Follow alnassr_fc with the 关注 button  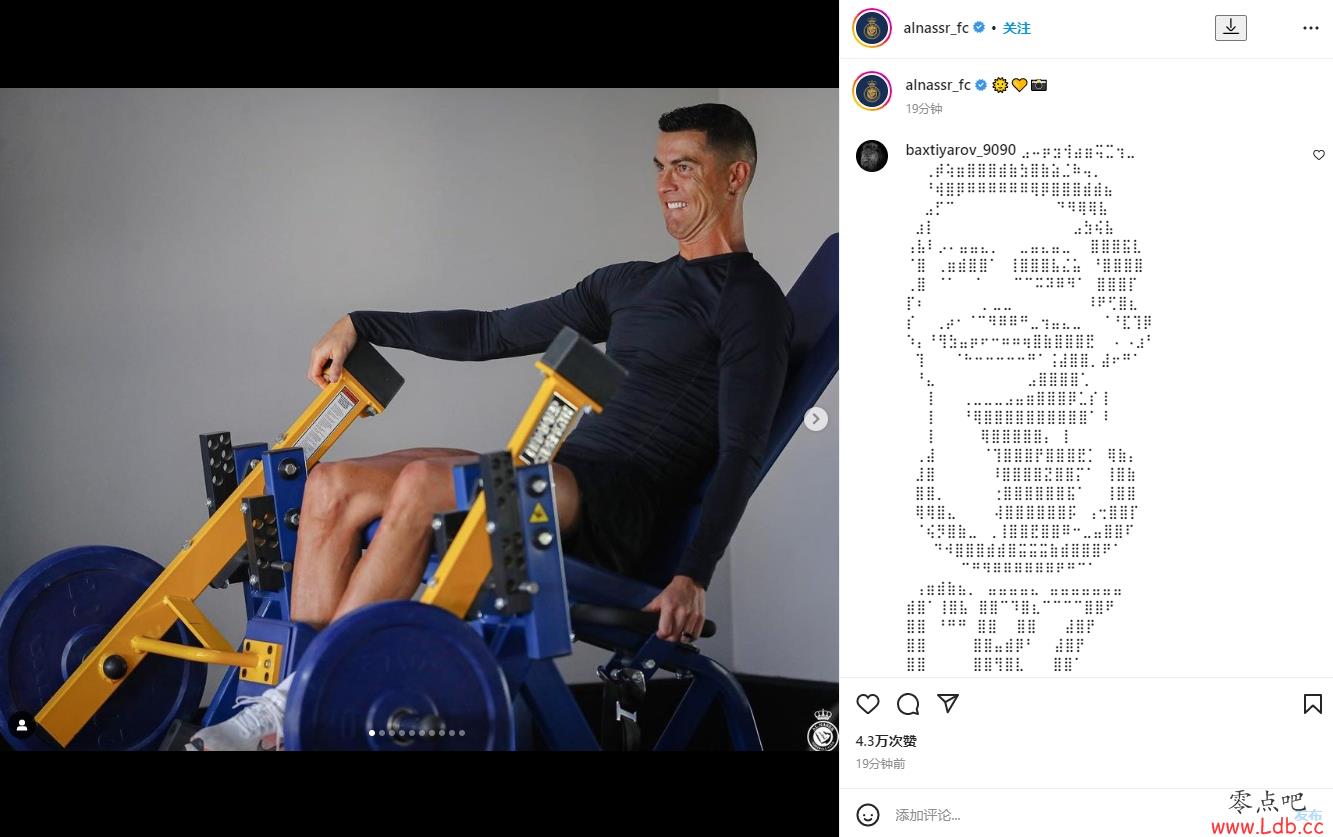point(1016,28)
